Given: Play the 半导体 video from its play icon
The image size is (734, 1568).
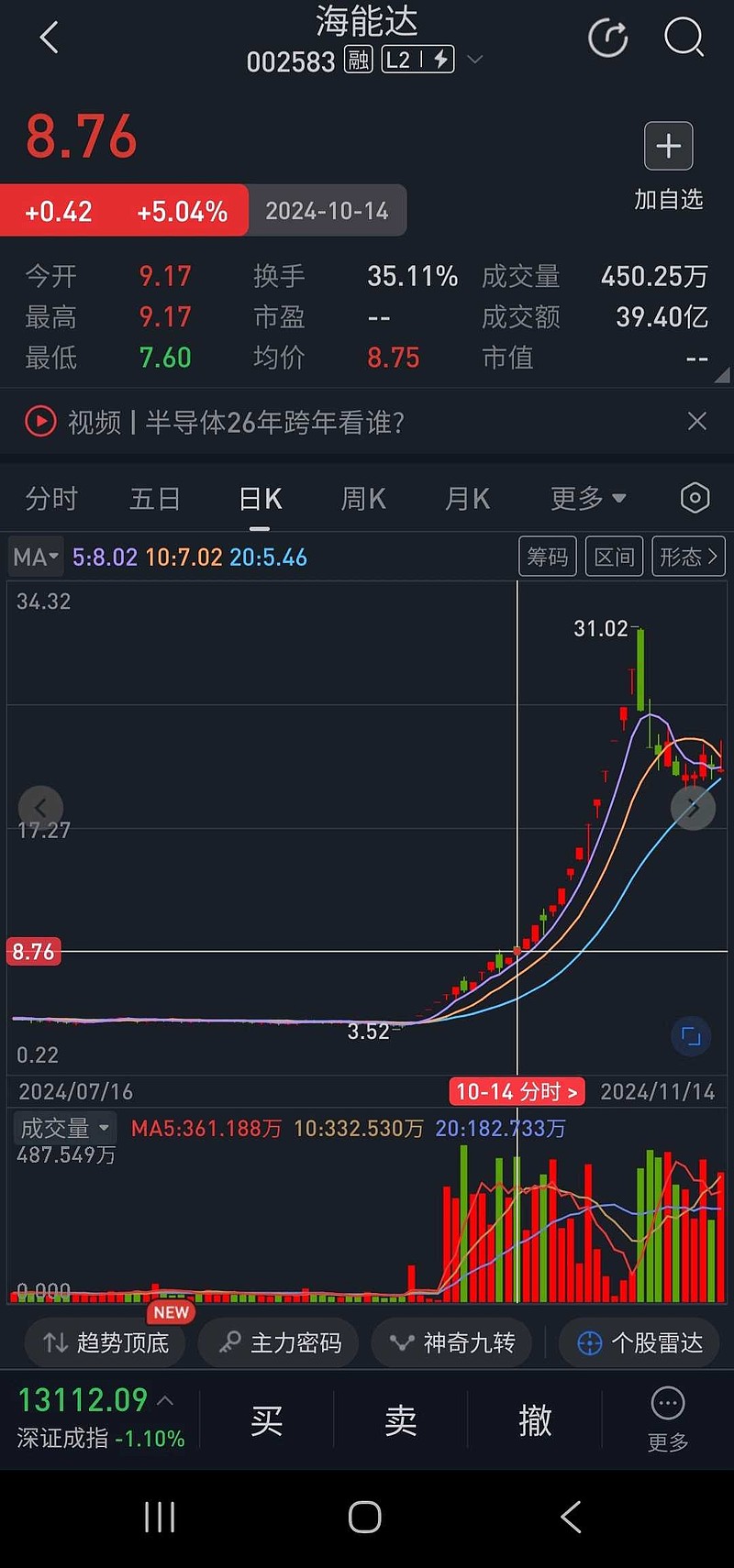Looking at the screenshot, I should click(40, 422).
